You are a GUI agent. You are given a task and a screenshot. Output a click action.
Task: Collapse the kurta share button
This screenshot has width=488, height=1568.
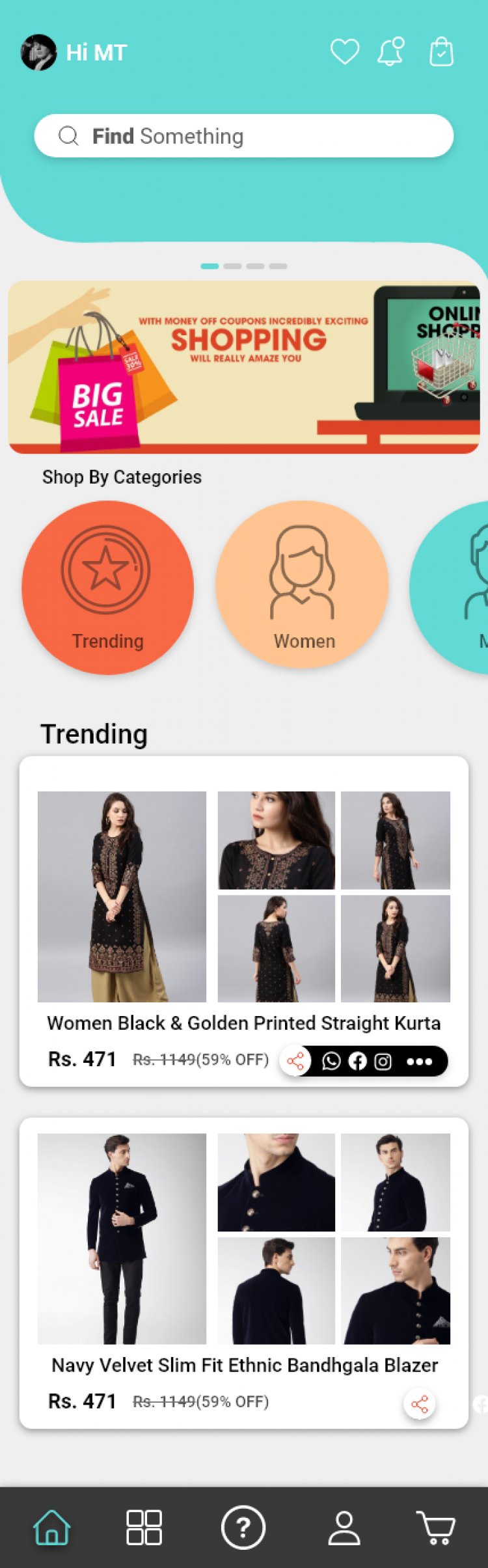[x=295, y=1062]
